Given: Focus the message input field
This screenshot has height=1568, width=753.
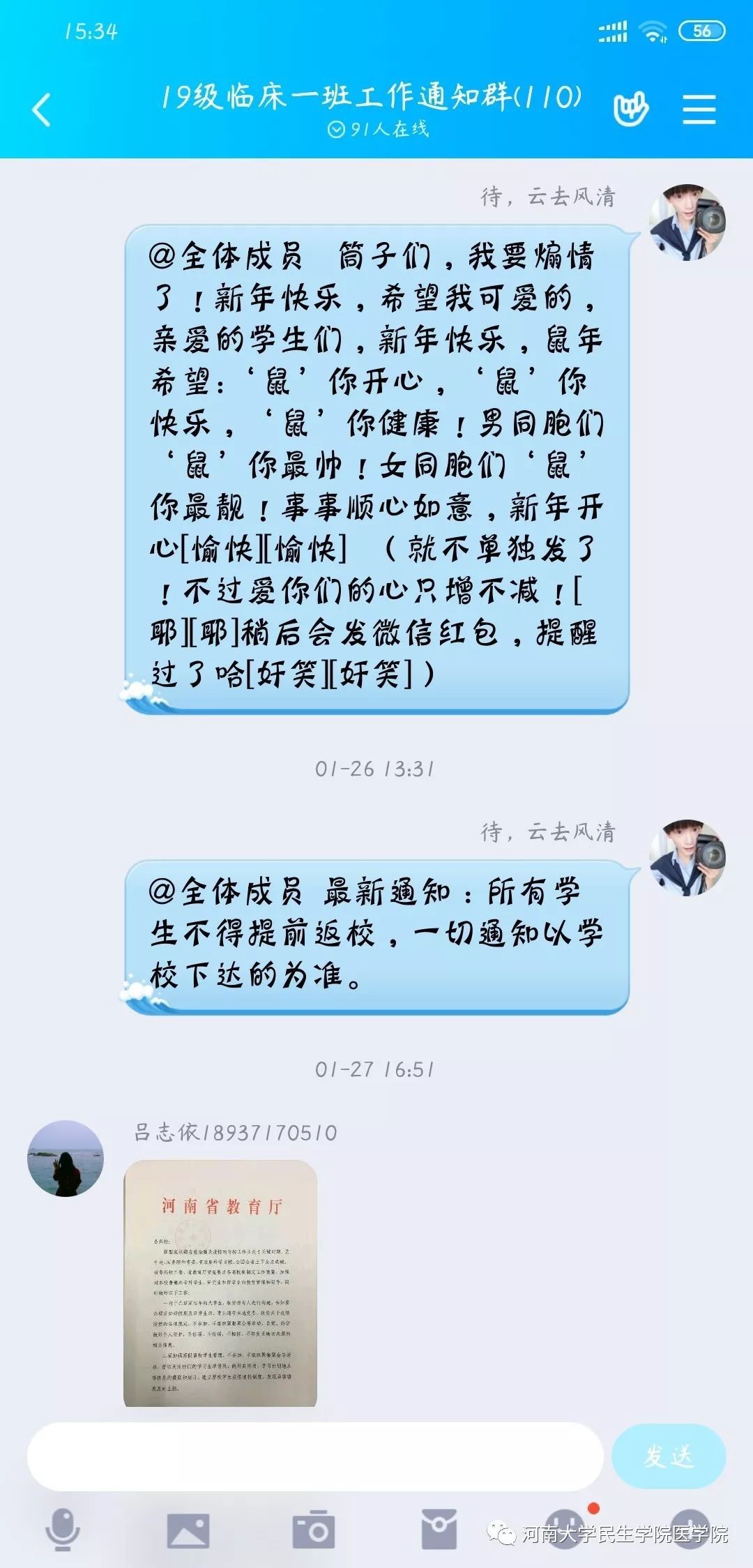Looking at the screenshot, I should click(315, 1456).
